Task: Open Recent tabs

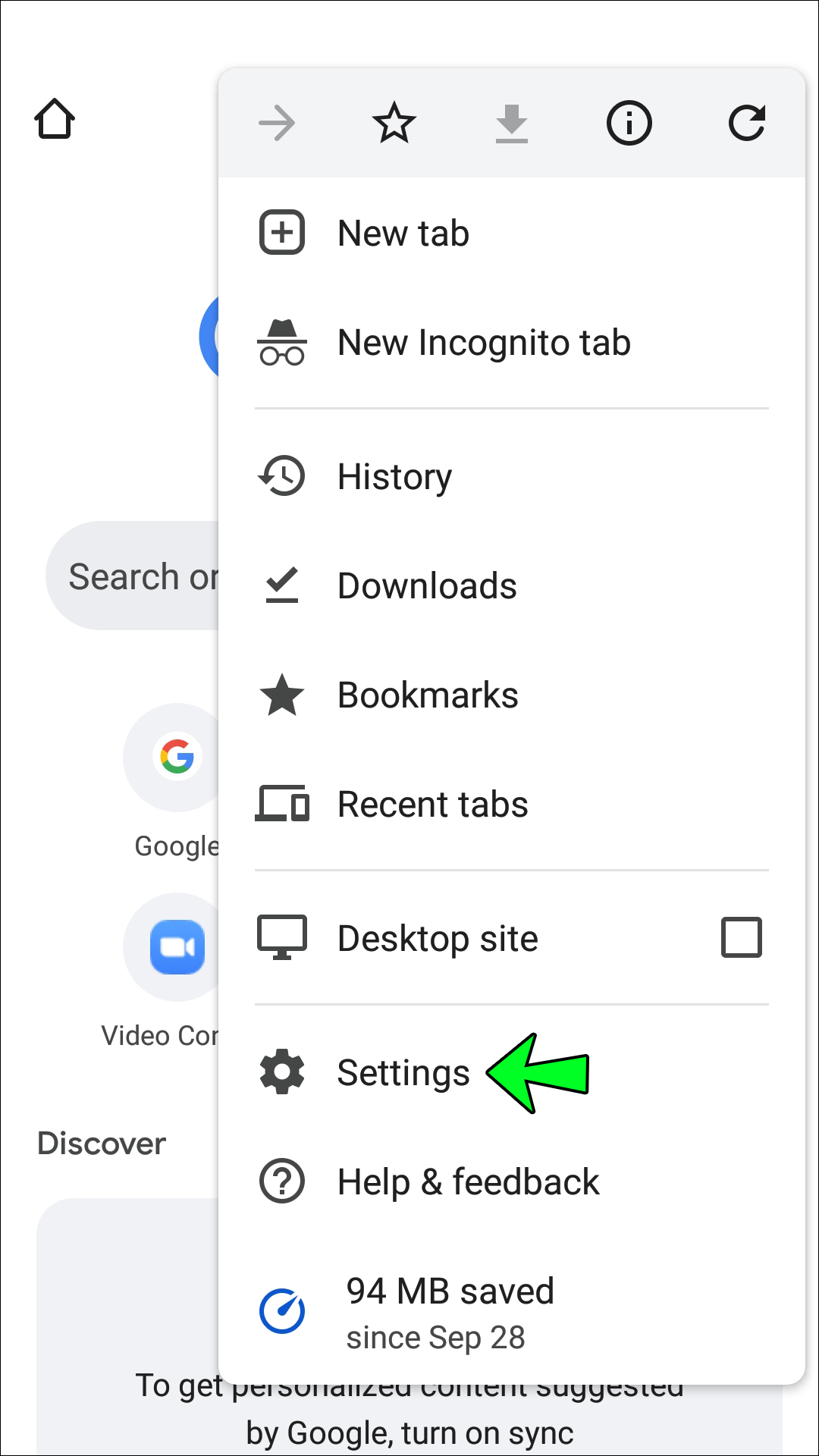Action: [512, 804]
